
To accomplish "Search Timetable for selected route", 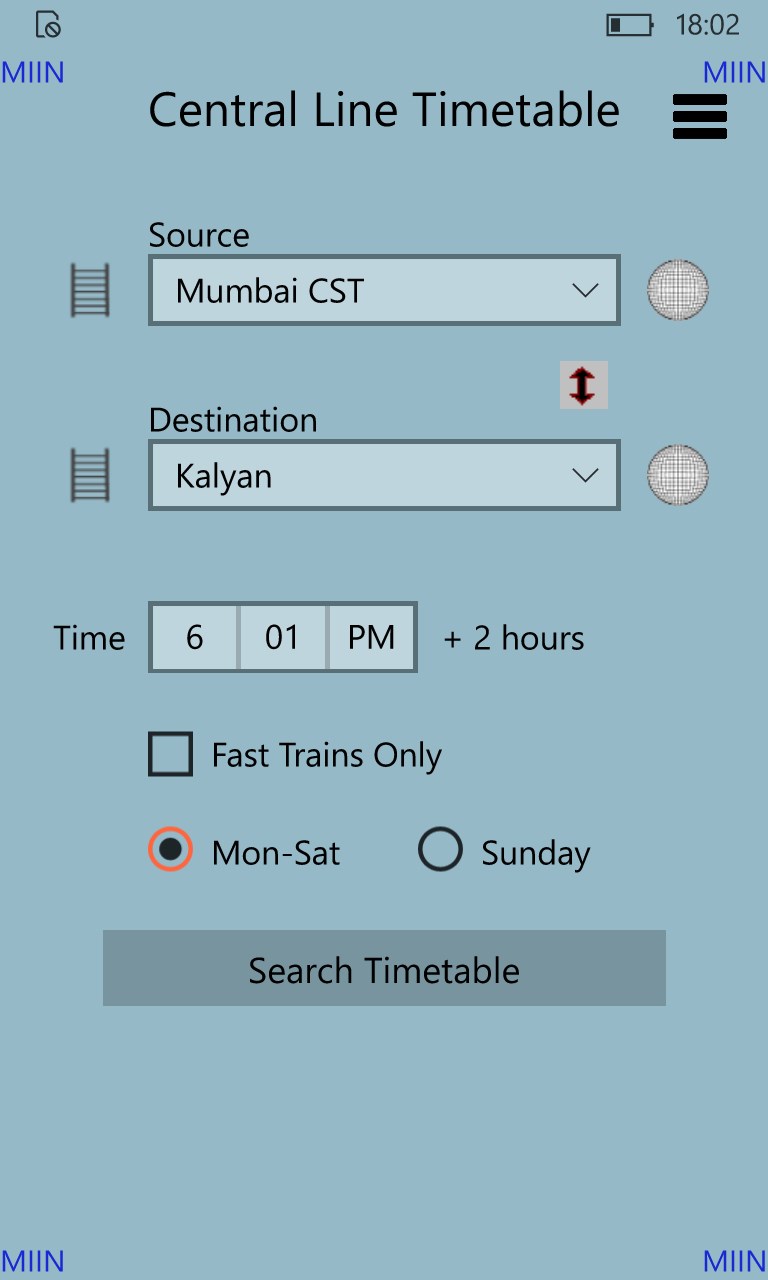I will pos(384,968).
